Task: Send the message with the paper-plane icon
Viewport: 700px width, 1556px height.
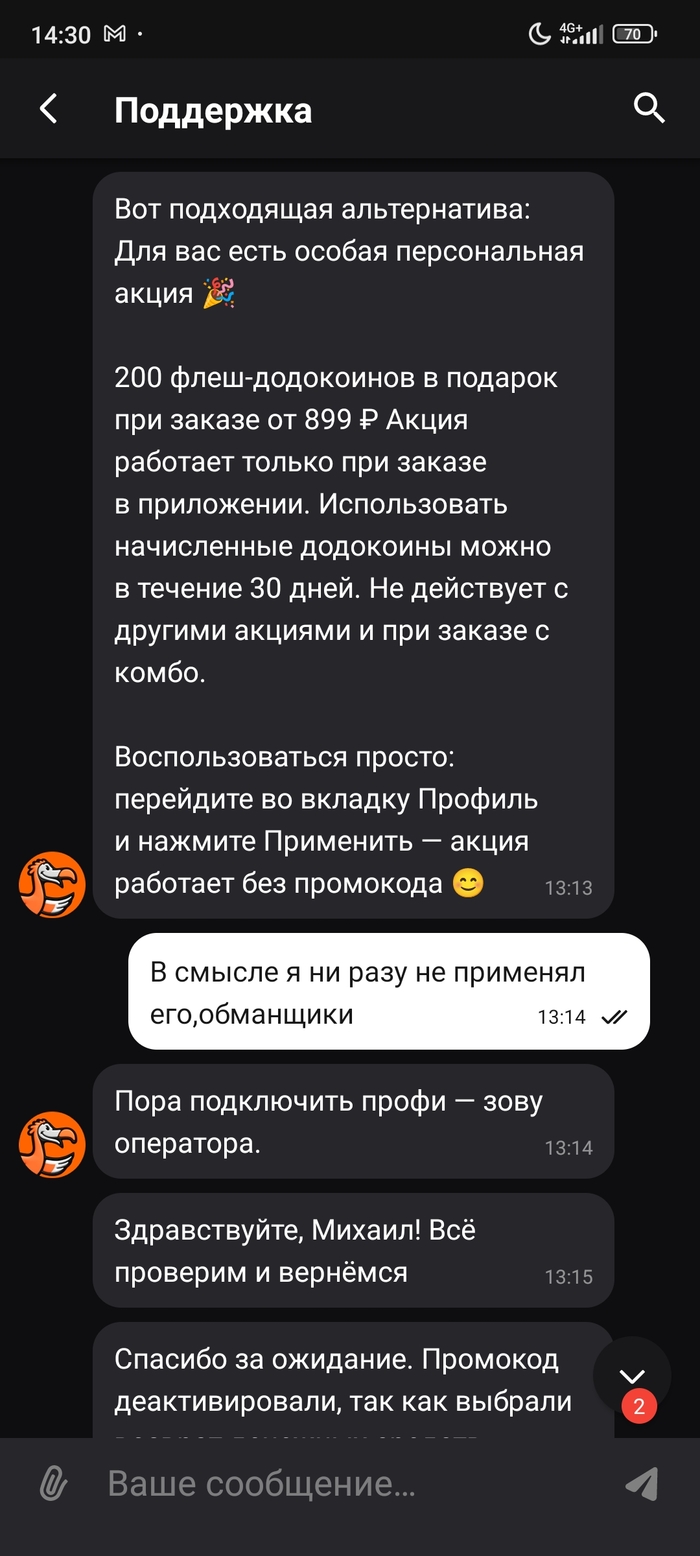Action: (642, 1484)
